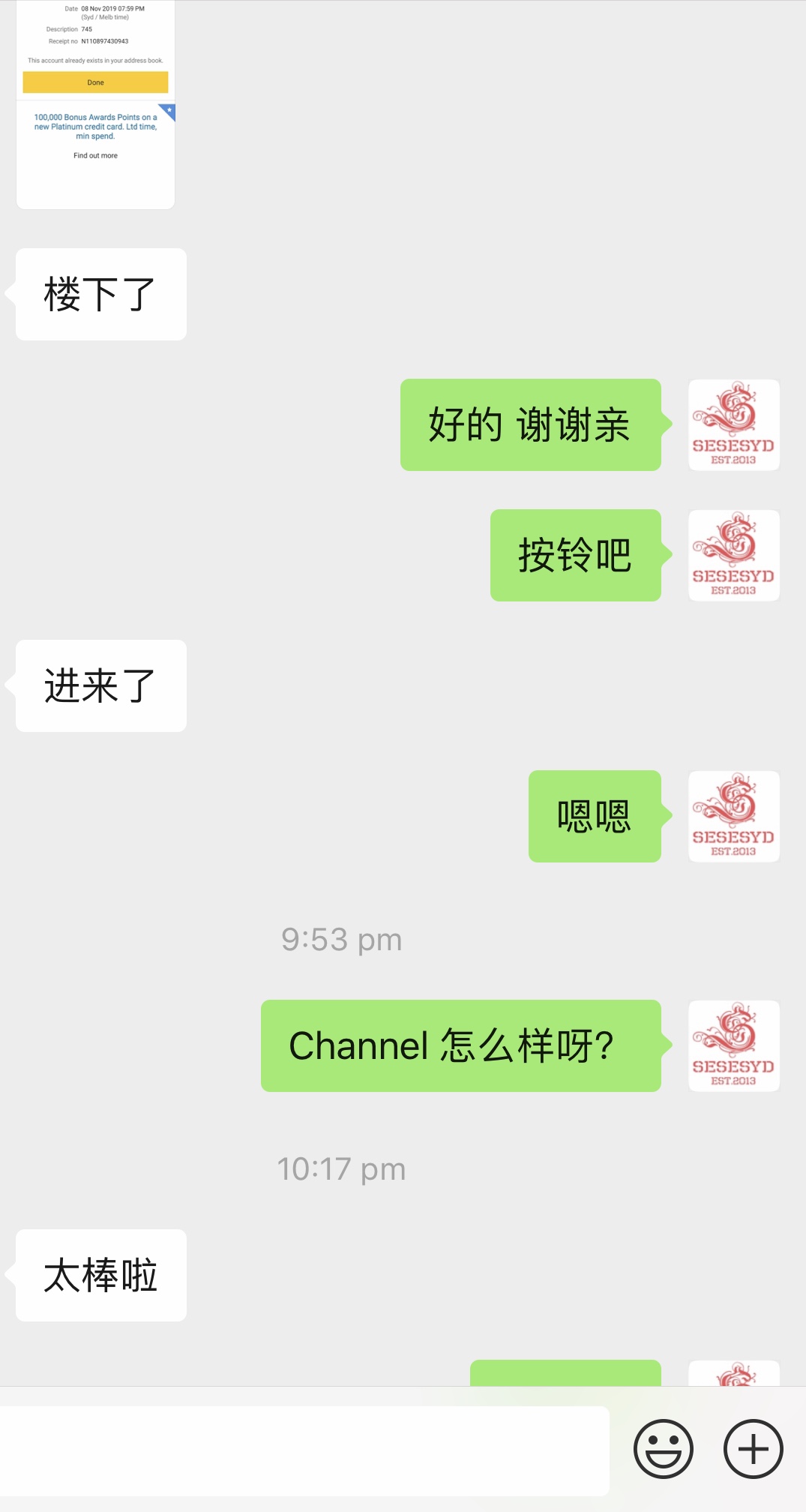View profile from avatar beside 嗯嗯
The height and width of the screenshot is (1512, 806).
click(733, 817)
